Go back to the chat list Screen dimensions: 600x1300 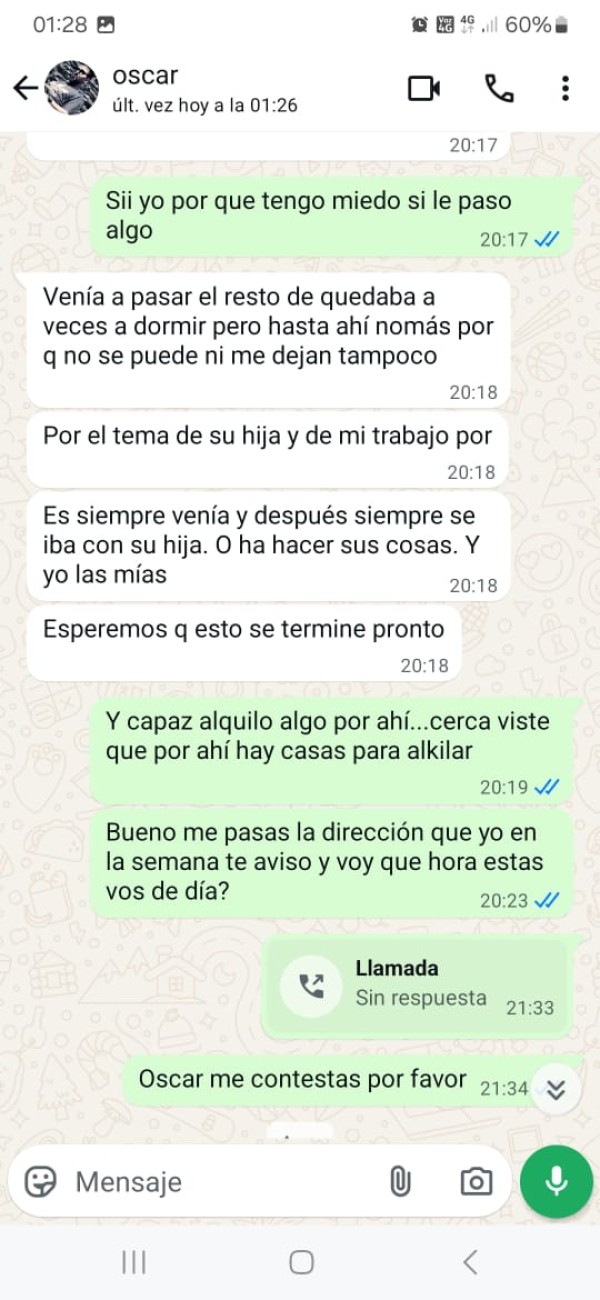tap(24, 88)
